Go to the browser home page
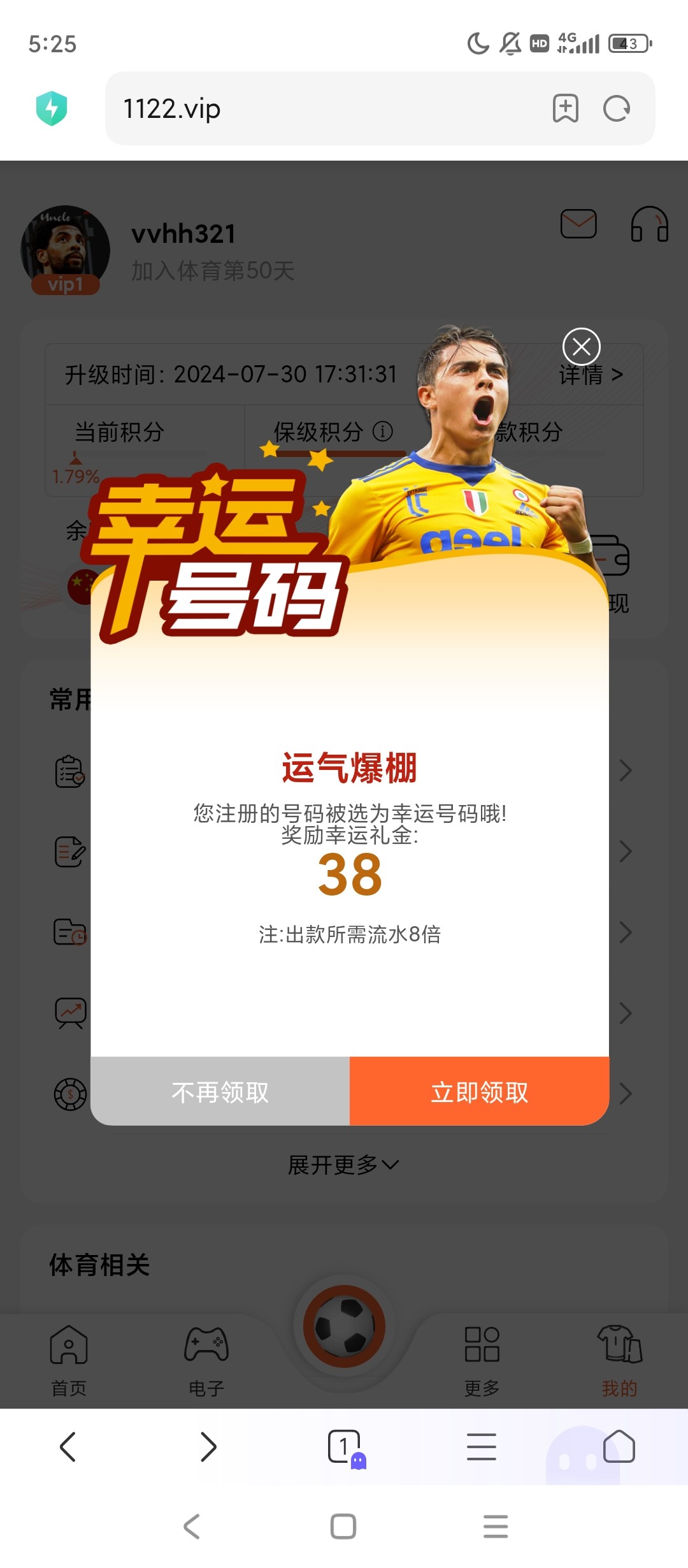 click(619, 1447)
